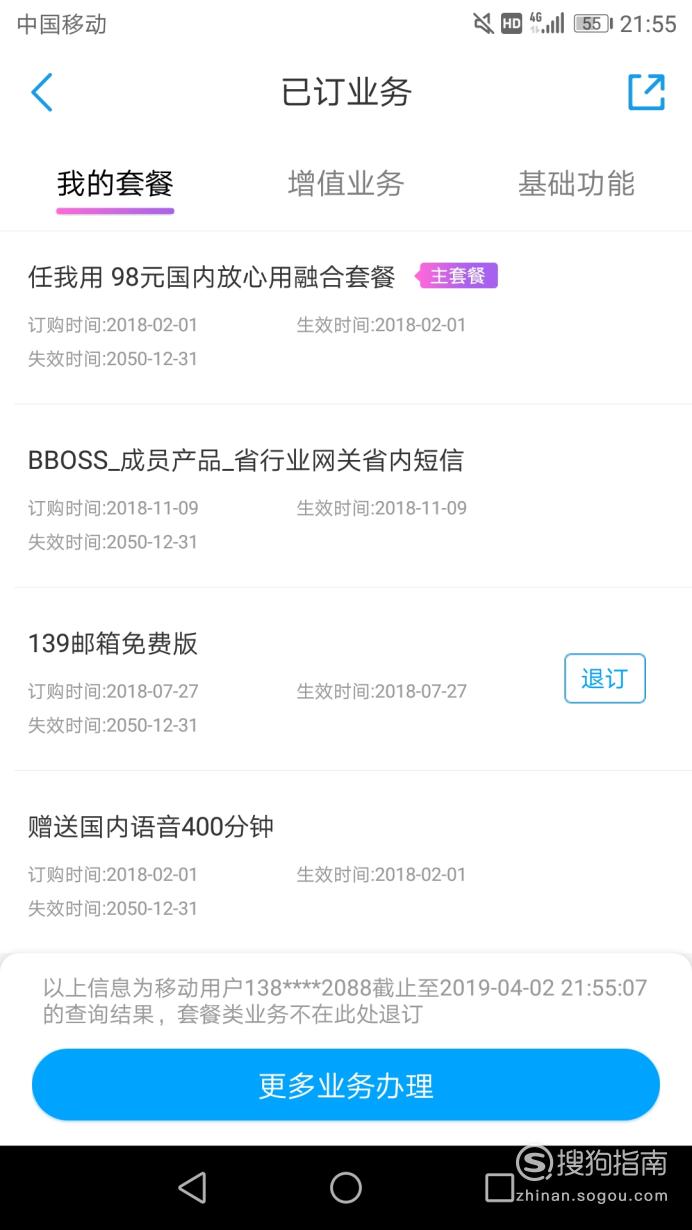Switch to the 基础功能 tab
The image size is (692, 1230).
tap(576, 184)
